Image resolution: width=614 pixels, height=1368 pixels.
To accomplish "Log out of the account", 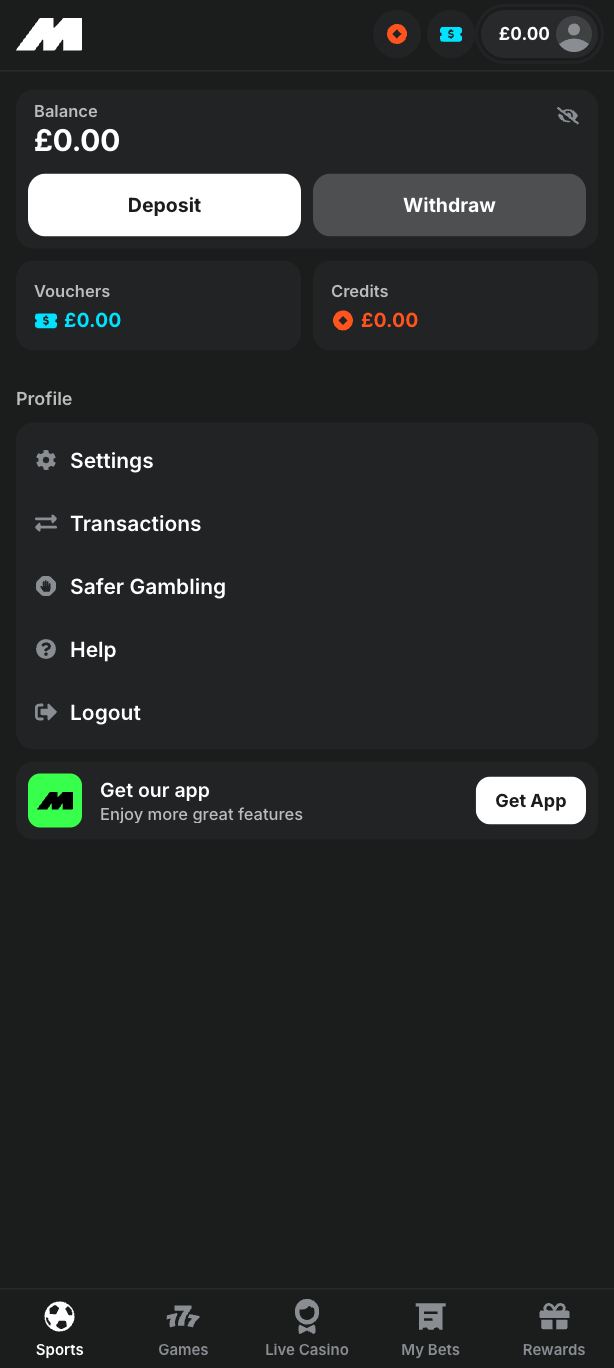I will click(105, 713).
